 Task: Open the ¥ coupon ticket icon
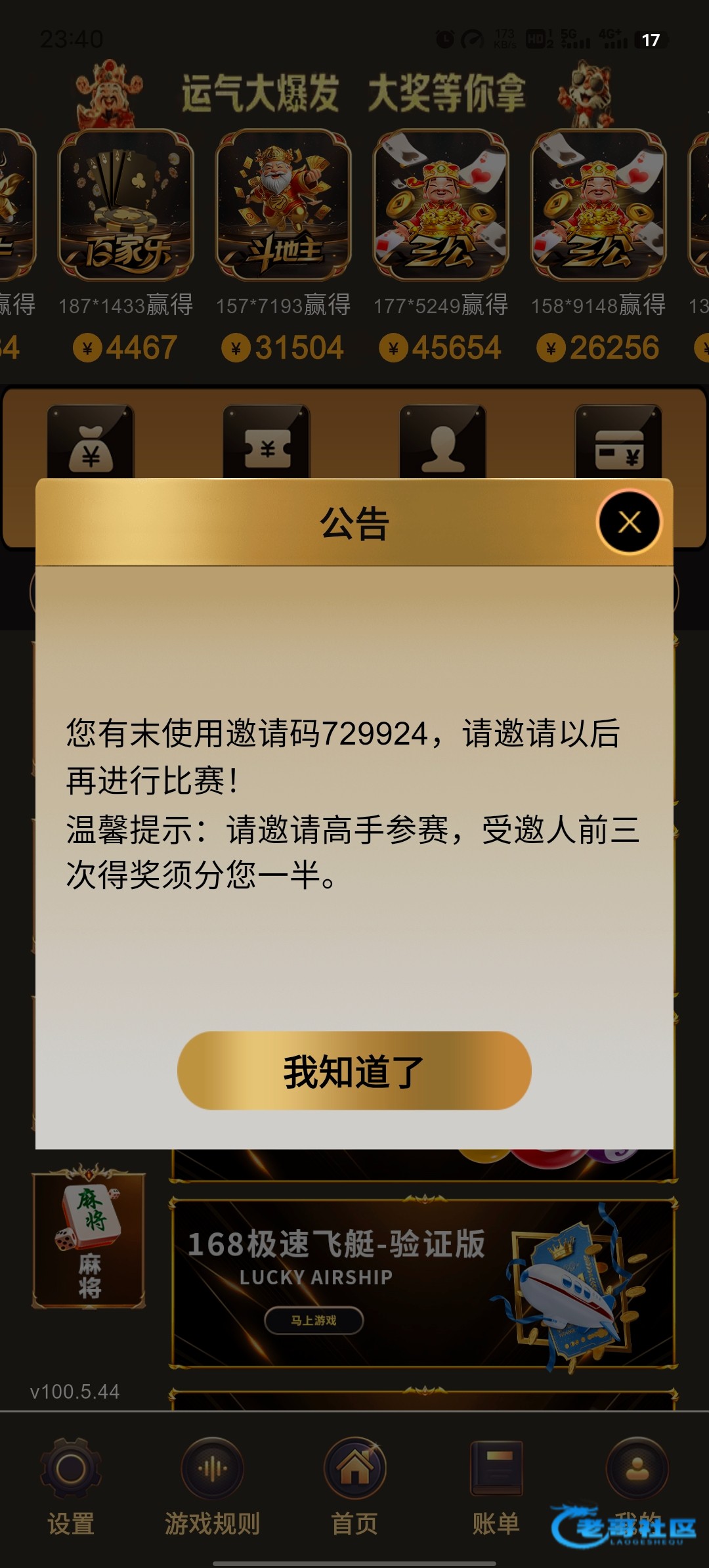pyautogui.click(x=266, y=443)
